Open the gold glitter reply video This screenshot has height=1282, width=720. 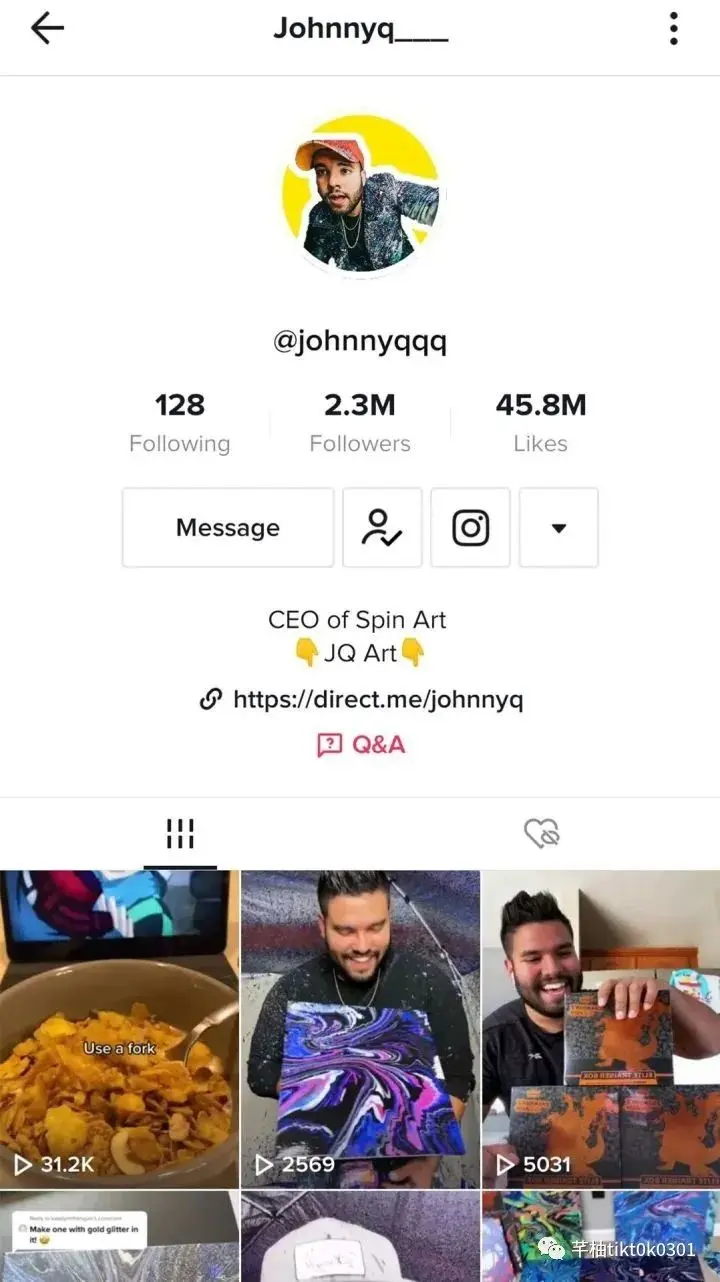(119, 1237)
